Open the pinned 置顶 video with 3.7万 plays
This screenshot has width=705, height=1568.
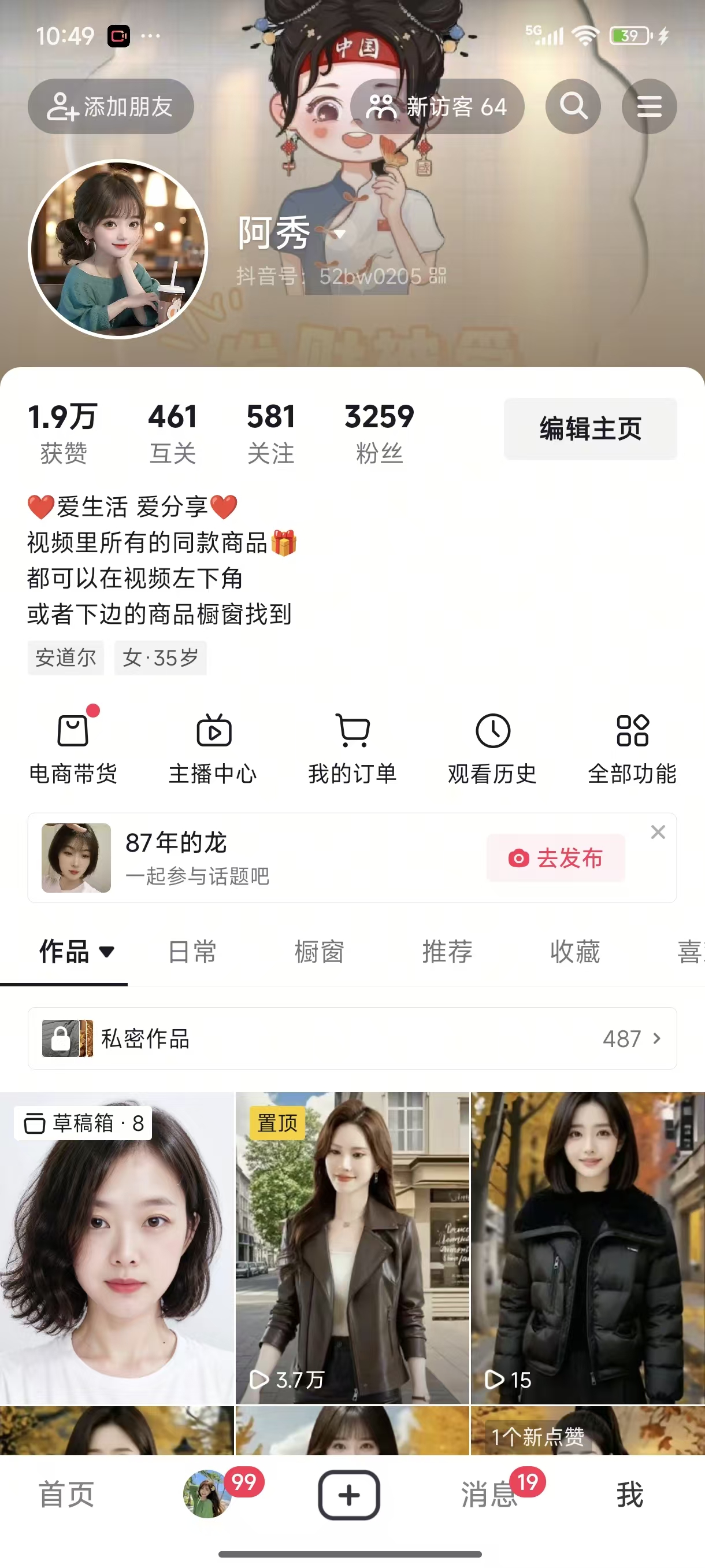click(x=352, y=1248)
